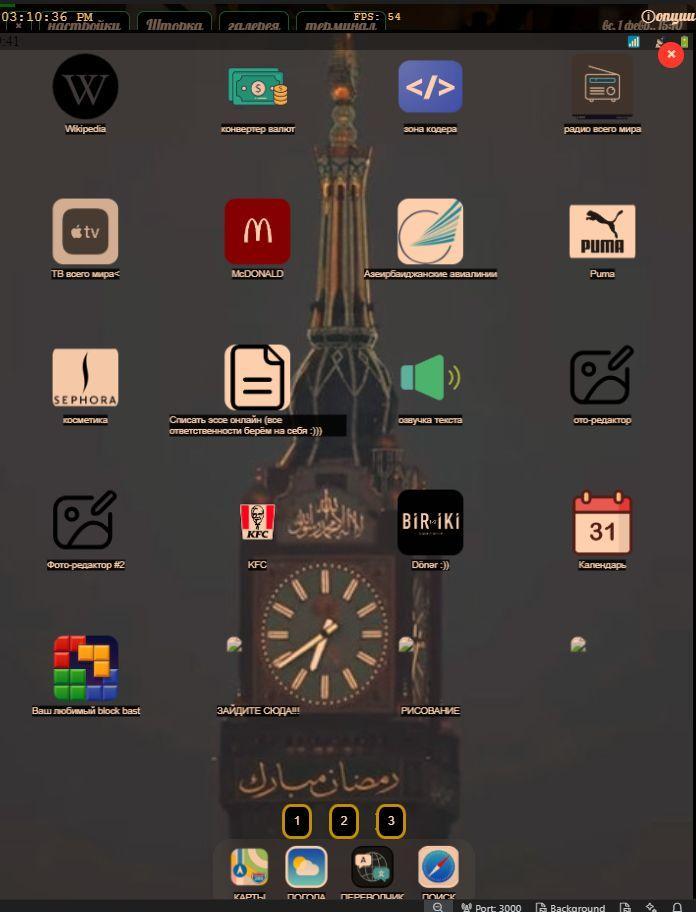Go to home page 3
Image resolution: width=696 pixels, height=912 pixels.
(391, 821)
